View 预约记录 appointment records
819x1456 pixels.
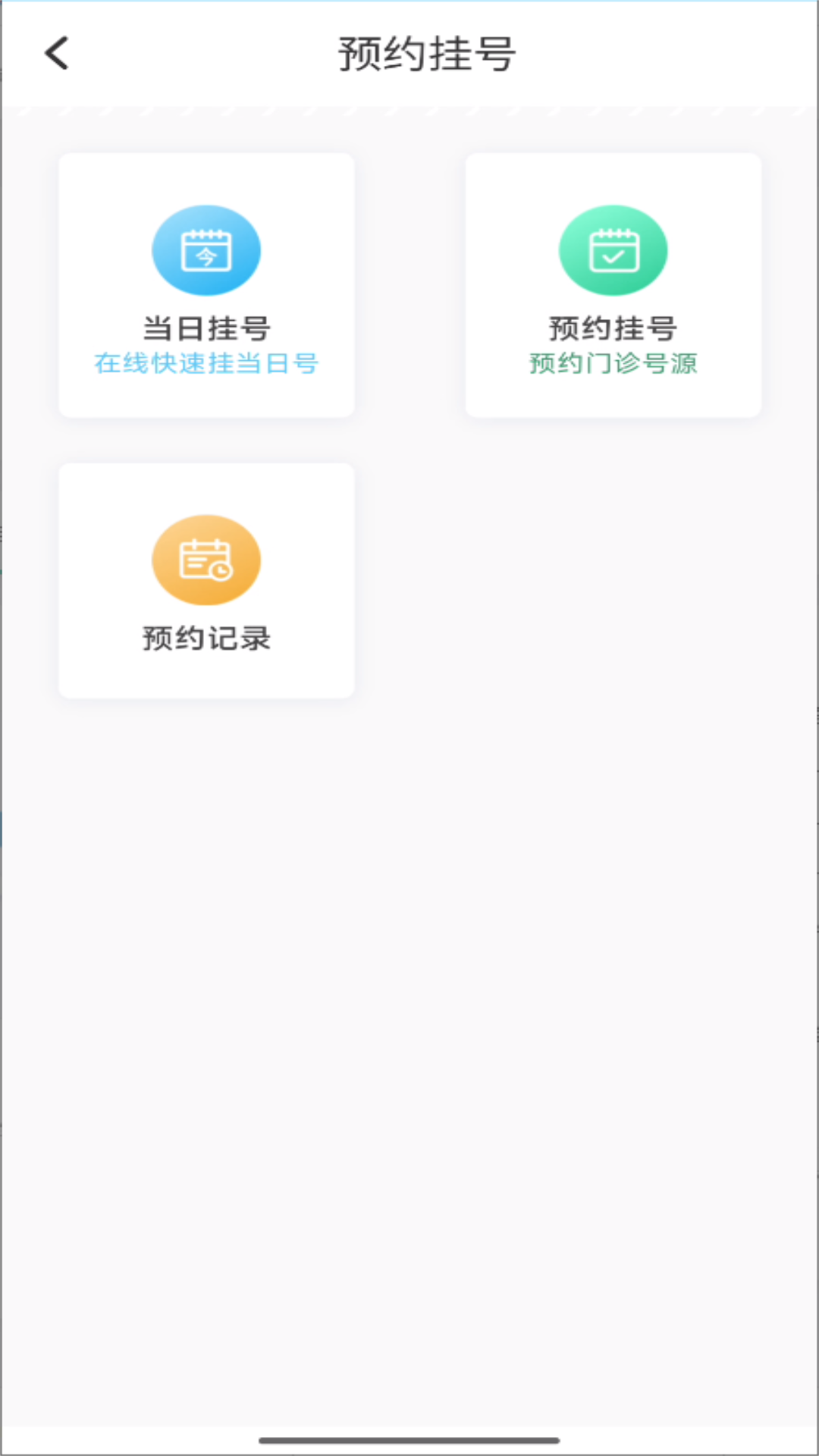[x=206, y=581]
